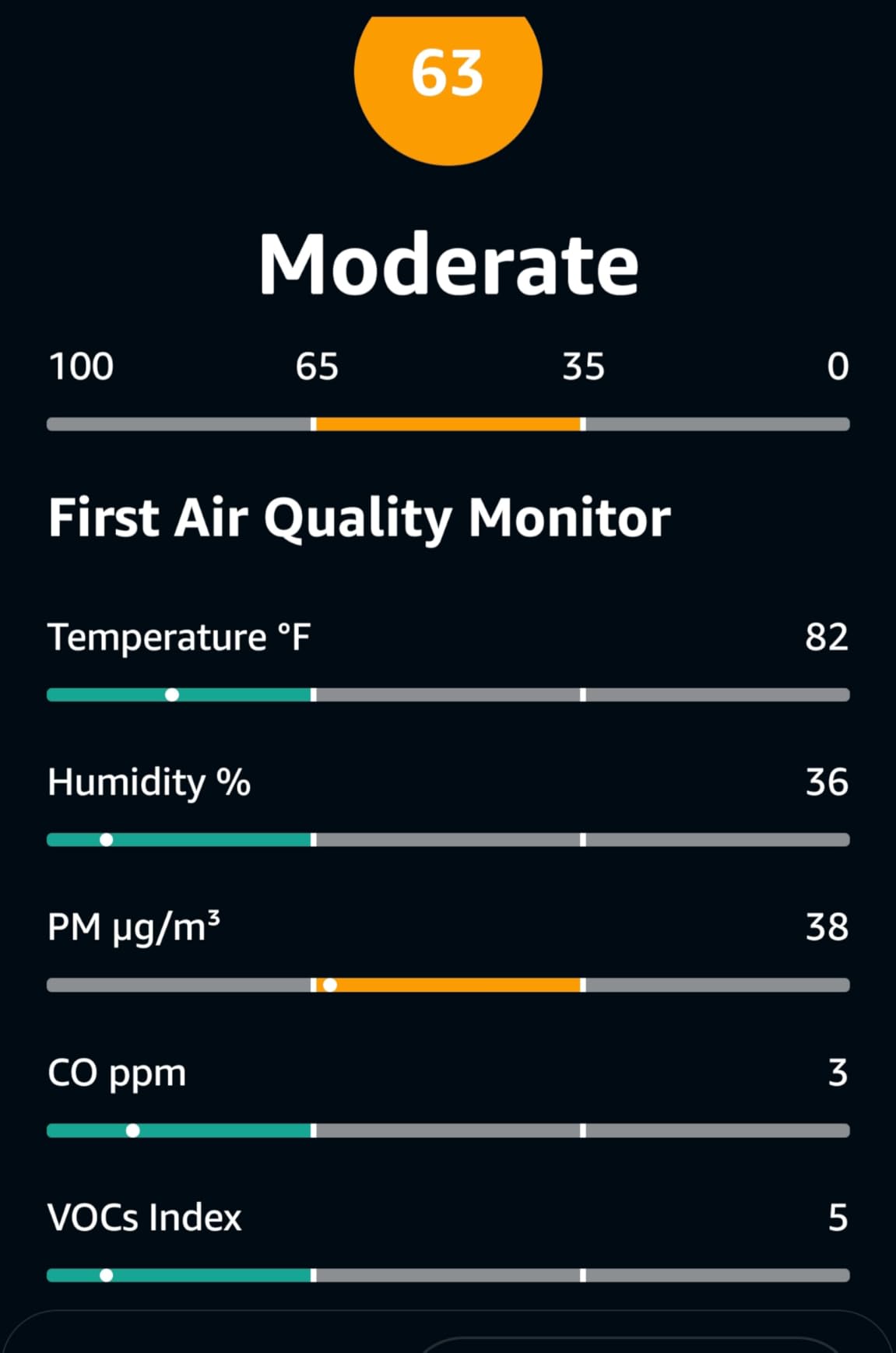The width and height of the screenshot is (896, 1353).
Task: Open the card at the bottom
Action: tap(448, 1335)
